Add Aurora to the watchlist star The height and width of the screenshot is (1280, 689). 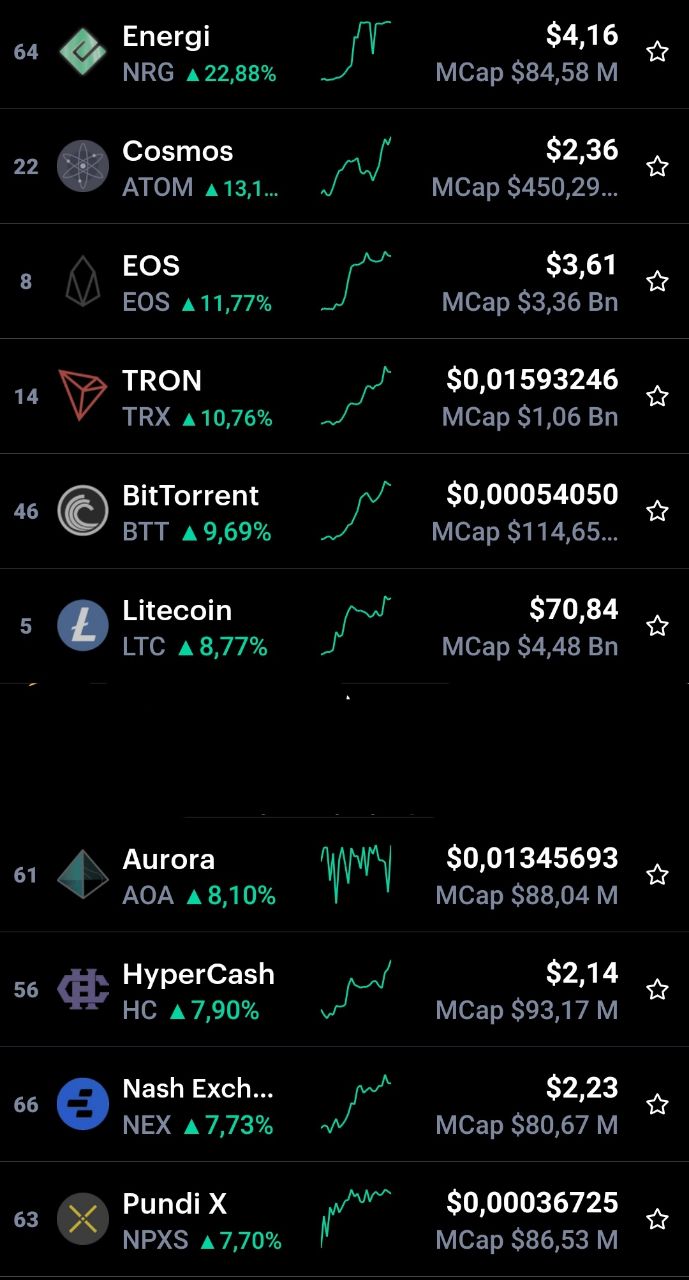657,875
